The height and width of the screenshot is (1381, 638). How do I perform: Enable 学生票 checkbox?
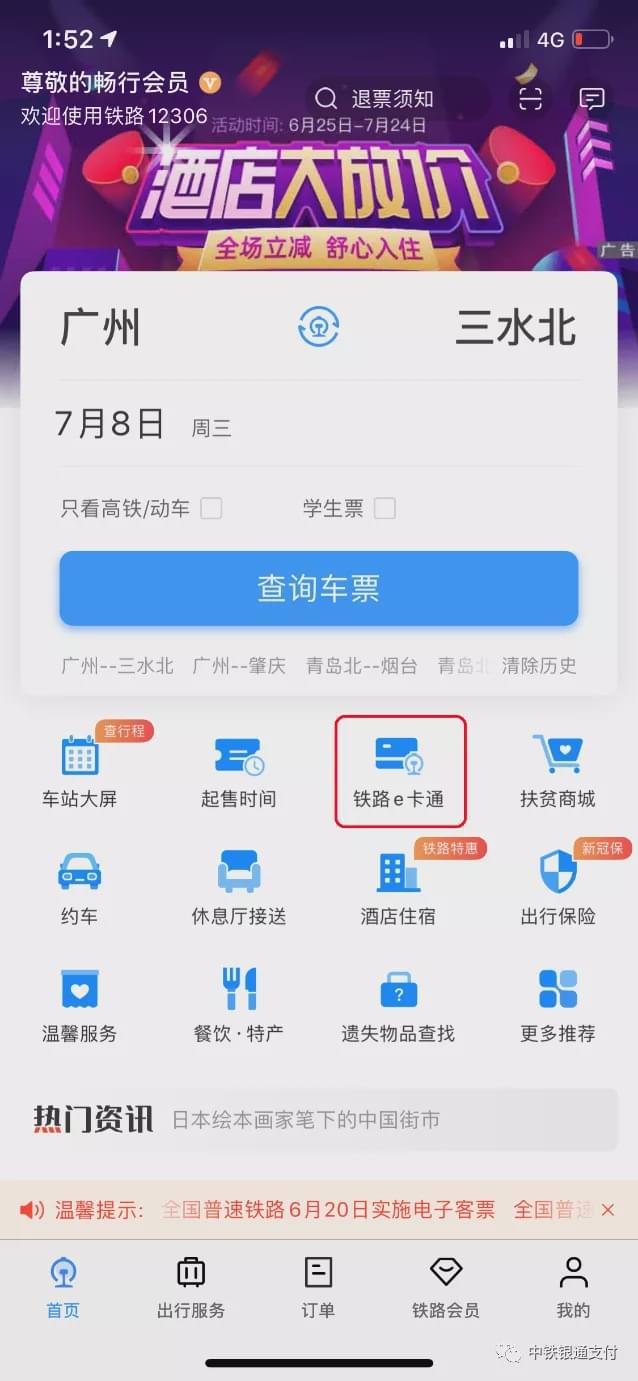385,508
